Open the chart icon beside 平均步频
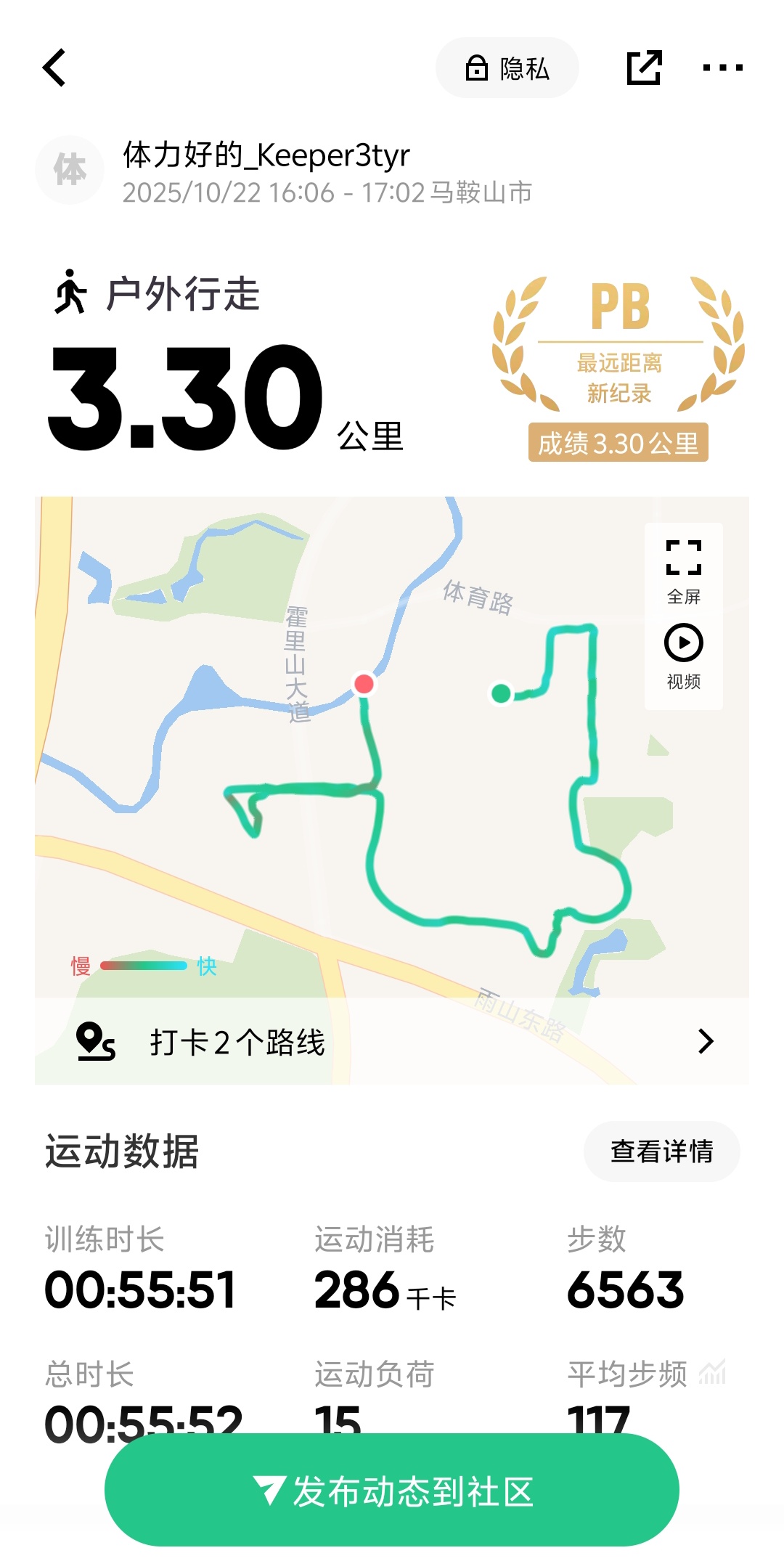This screenshot has height=1561, width=784. pos(712,1373)
